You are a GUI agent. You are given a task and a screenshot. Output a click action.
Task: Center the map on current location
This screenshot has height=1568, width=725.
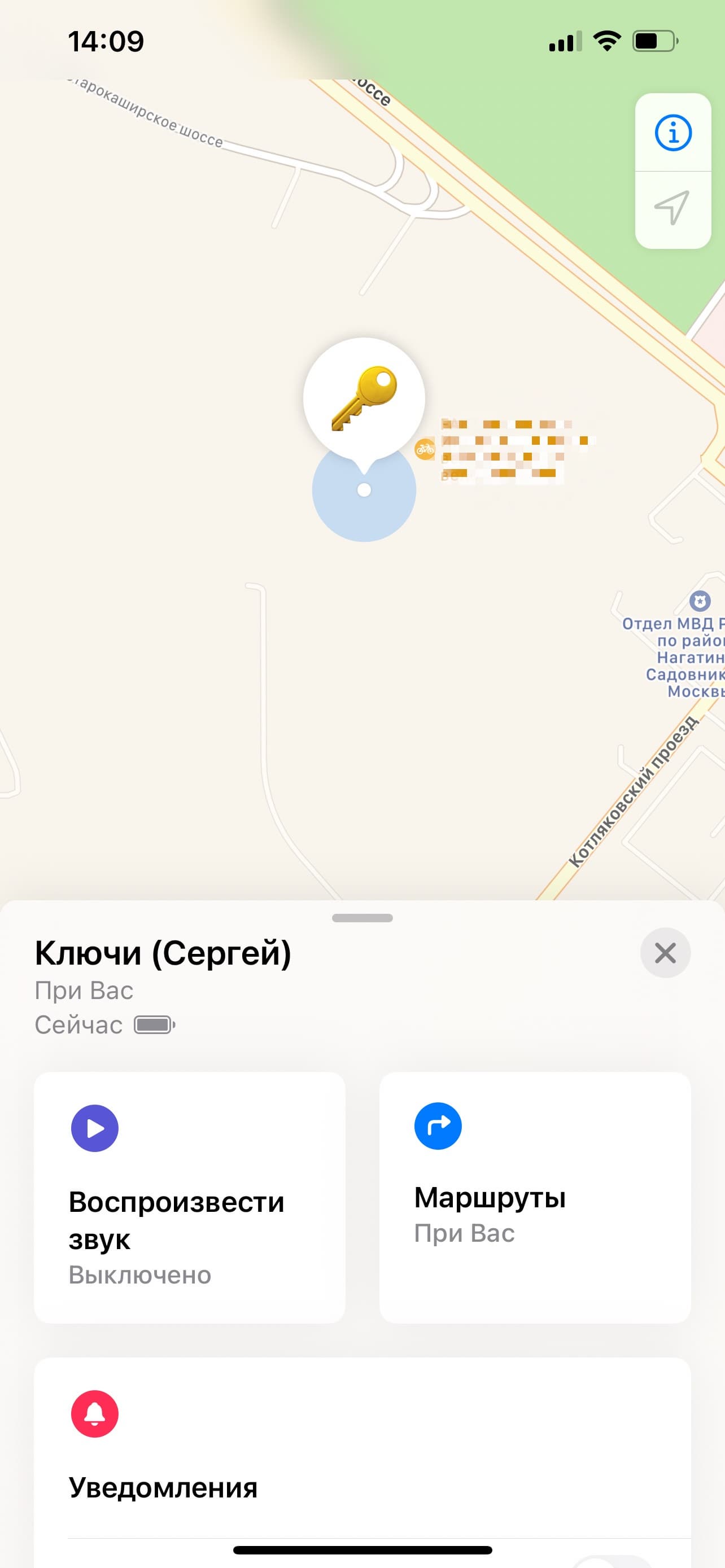click(672, 208)
